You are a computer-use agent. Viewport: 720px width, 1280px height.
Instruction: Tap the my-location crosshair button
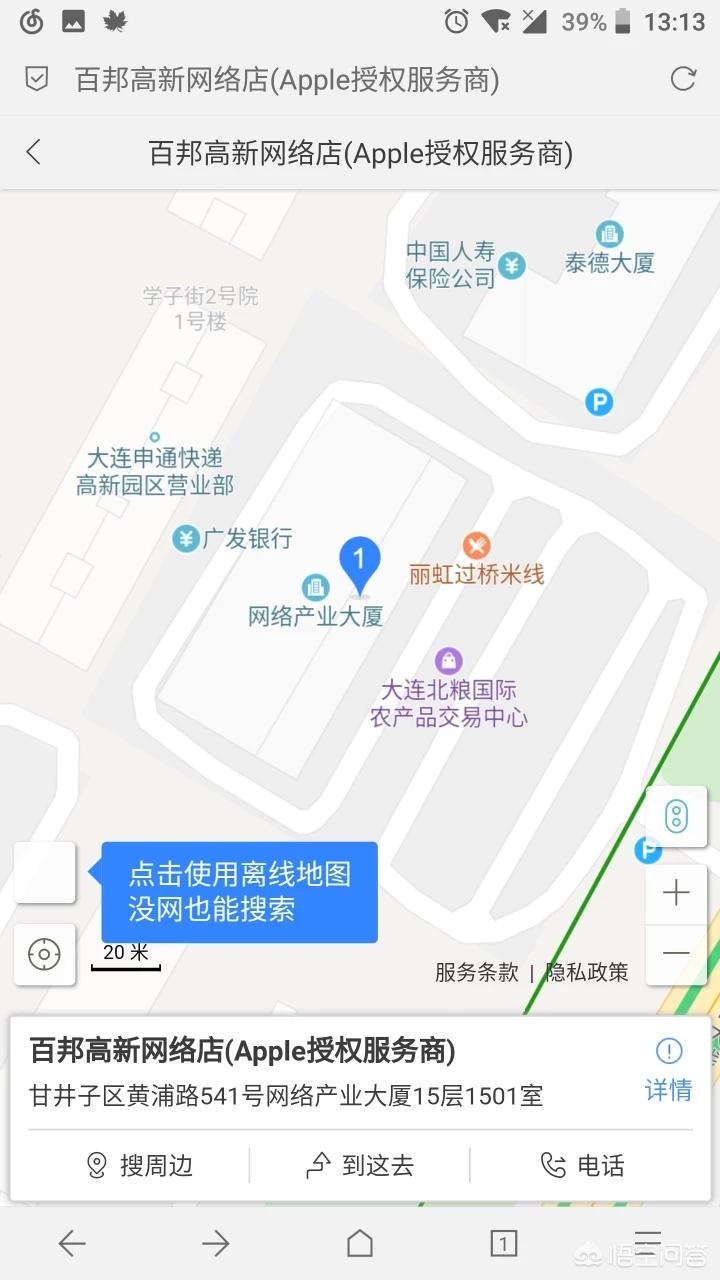(x=44, y=955)
